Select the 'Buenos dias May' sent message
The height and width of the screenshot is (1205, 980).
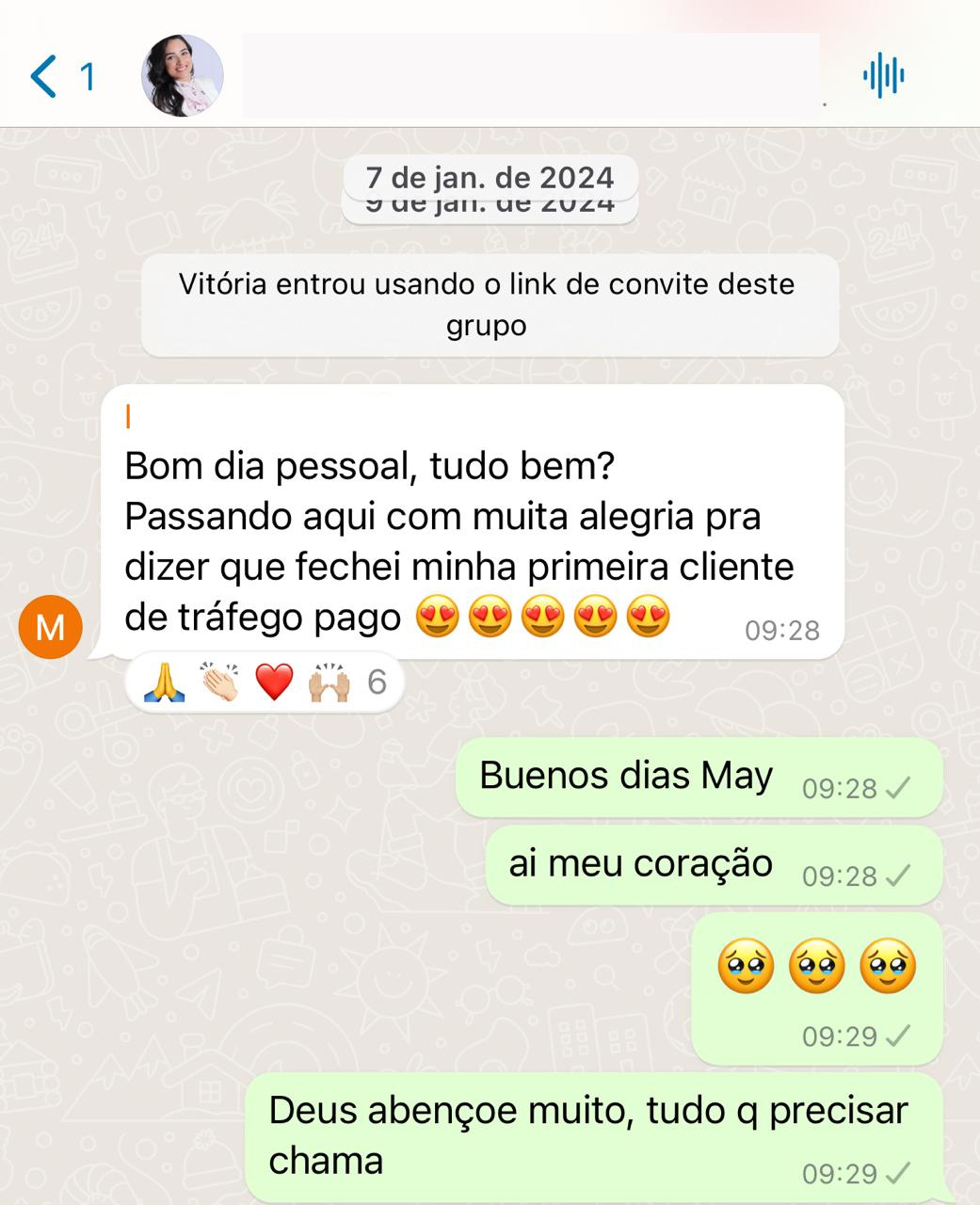pyautogui.click(x=659, y=776)
